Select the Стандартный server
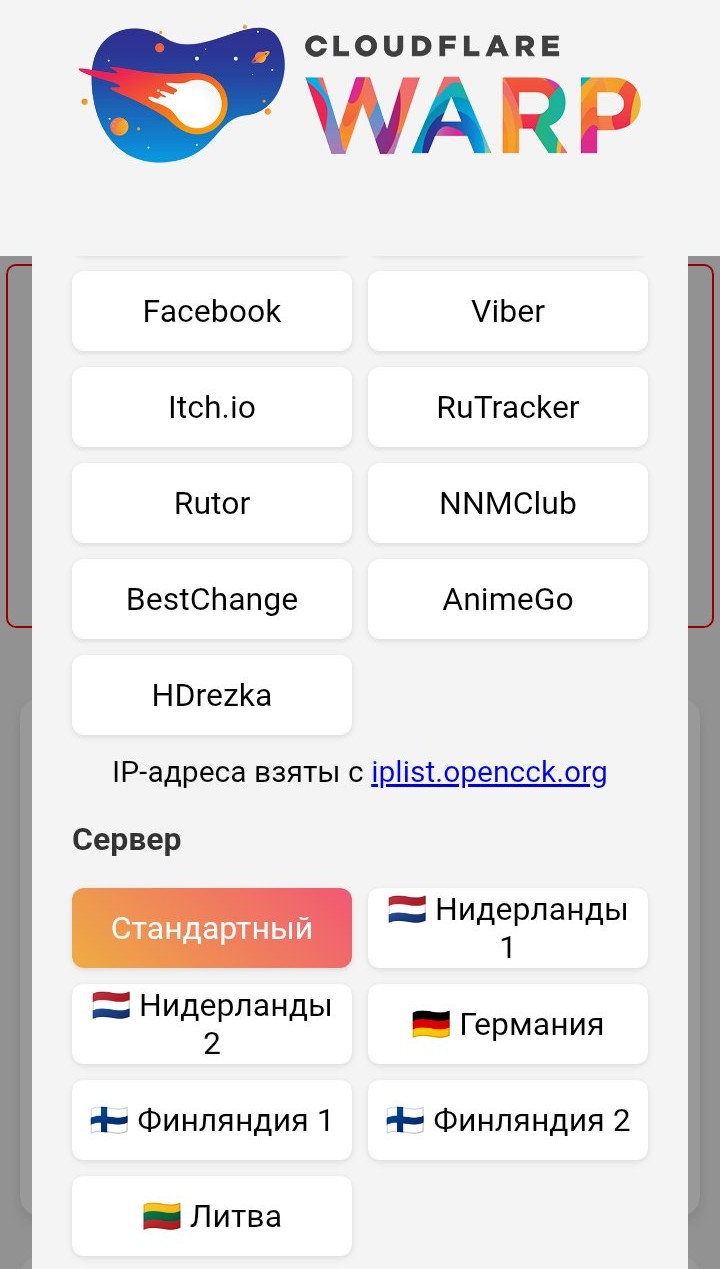 (212, 928)
